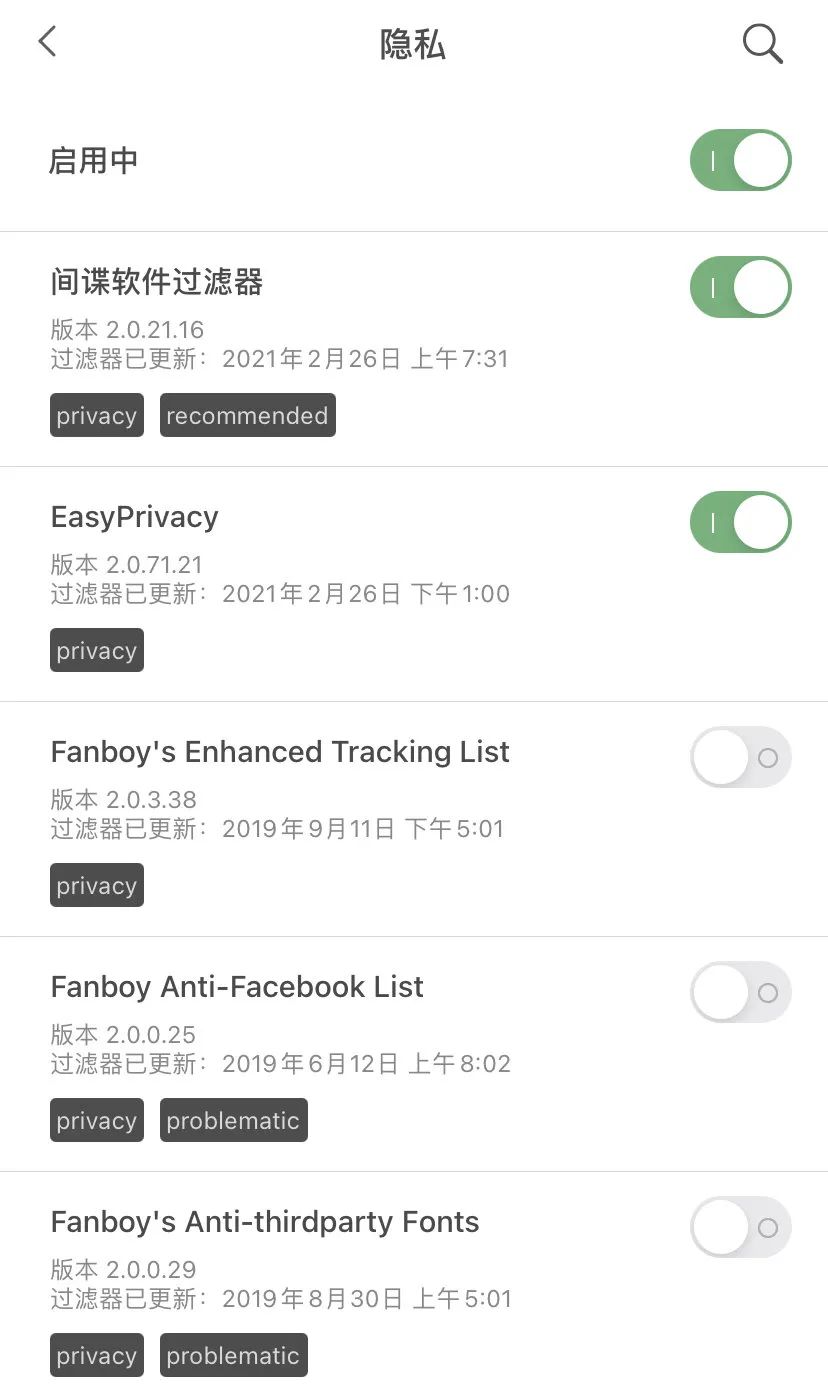Disable the 间谍软件过滤器 filter
The width and height of the screenshot is (828, 1394).
point(740,288)
